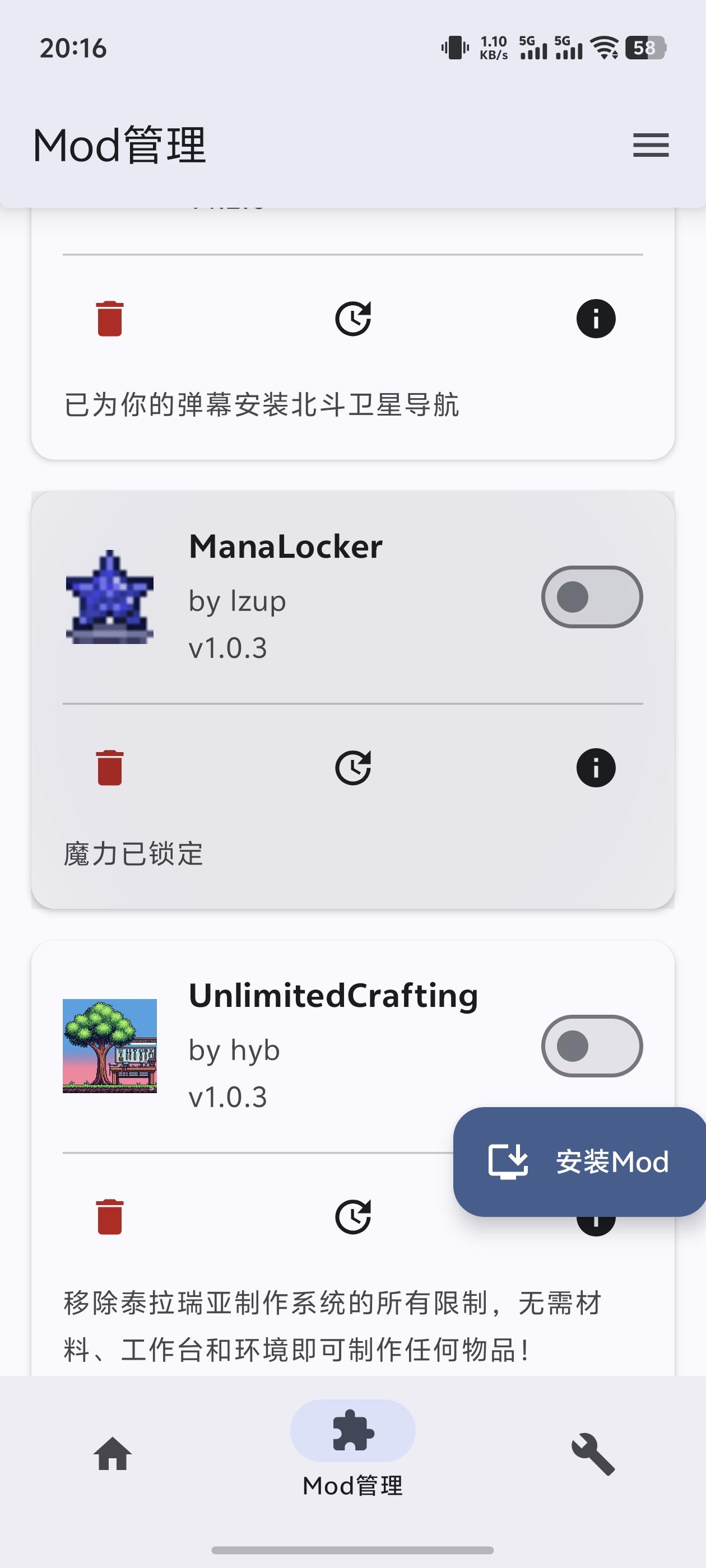This screenshot has height=1568, width=706.
Task: Tap the clock refresh icon on ManaLocker
Action: (x=352, y=768)
